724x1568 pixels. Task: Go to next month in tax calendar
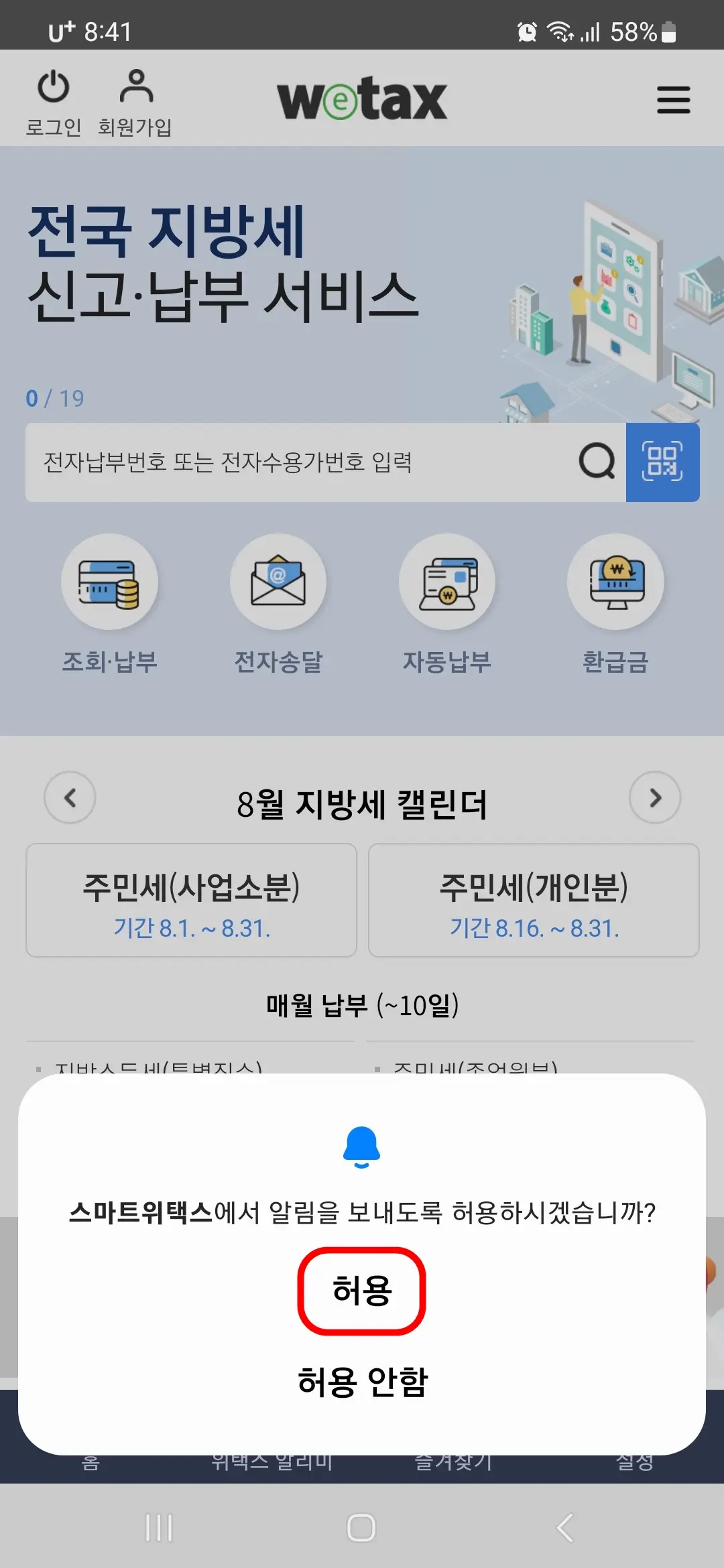(654, 797)
